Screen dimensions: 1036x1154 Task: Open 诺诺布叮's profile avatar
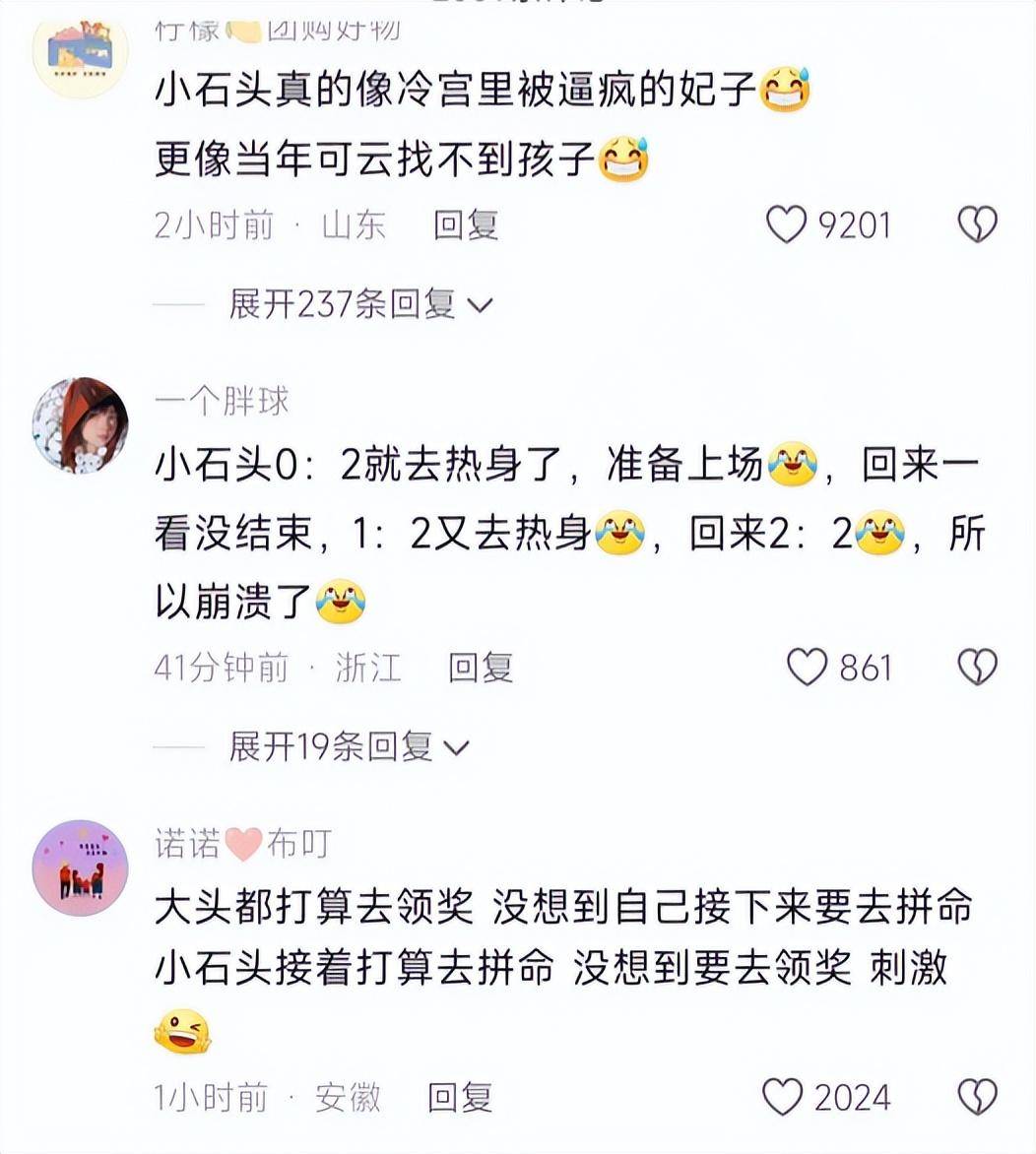click(81, 867)
